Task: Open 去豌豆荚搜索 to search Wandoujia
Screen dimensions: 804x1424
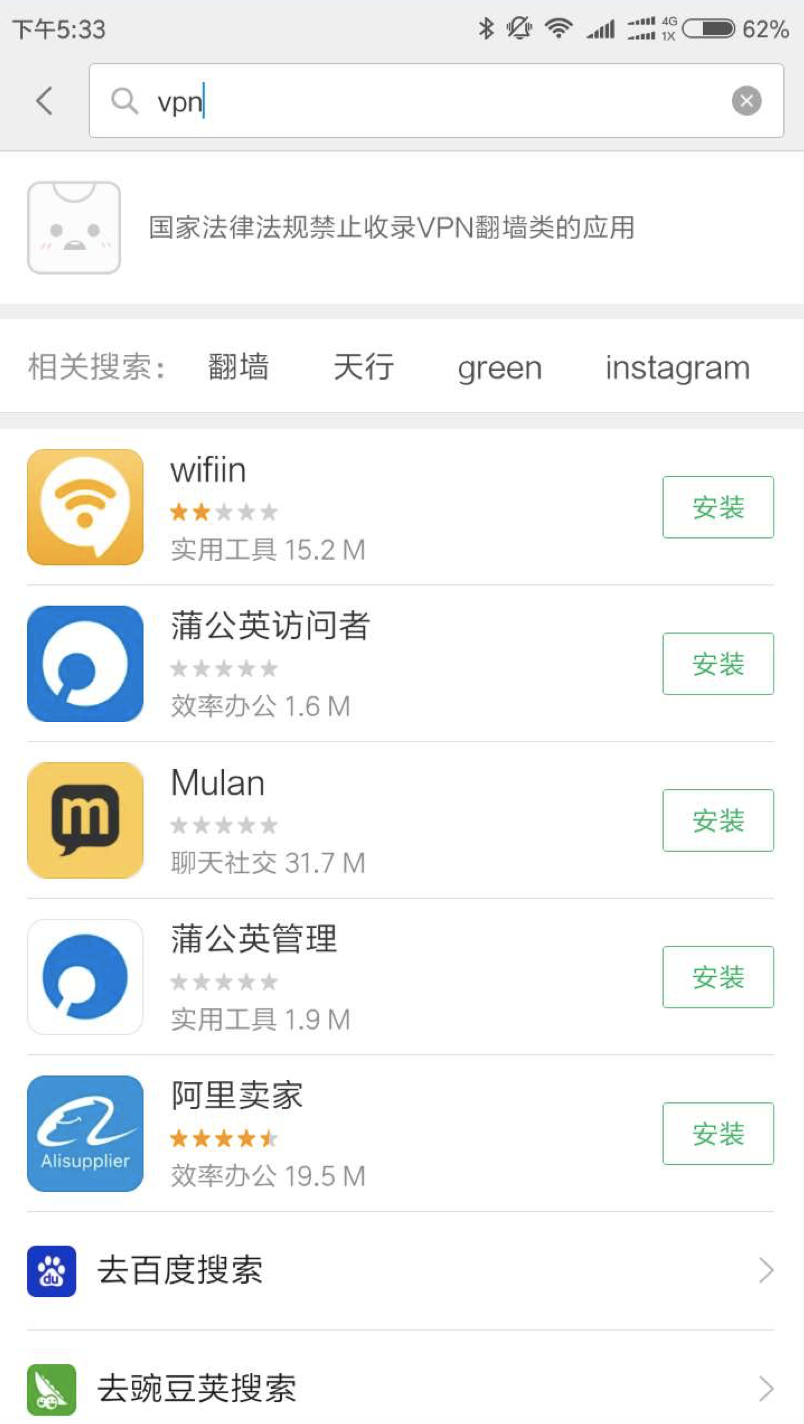Action: pyautogui.click(x=400, y=1388)
